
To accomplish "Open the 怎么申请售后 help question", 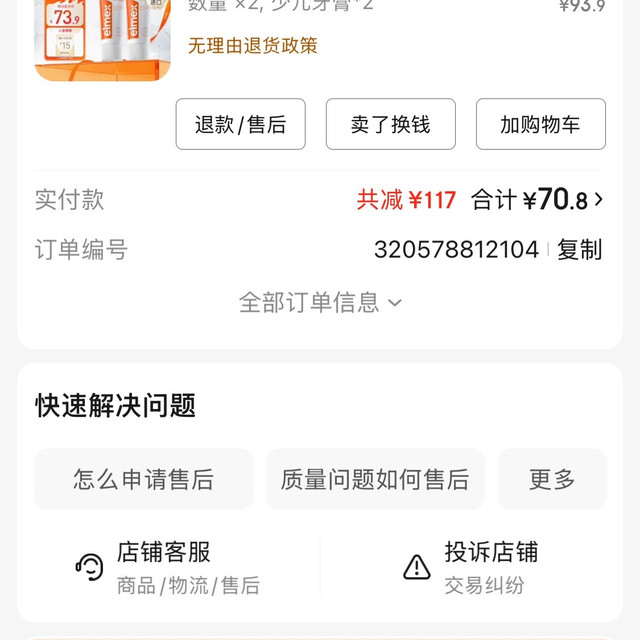I will (143, 480).
